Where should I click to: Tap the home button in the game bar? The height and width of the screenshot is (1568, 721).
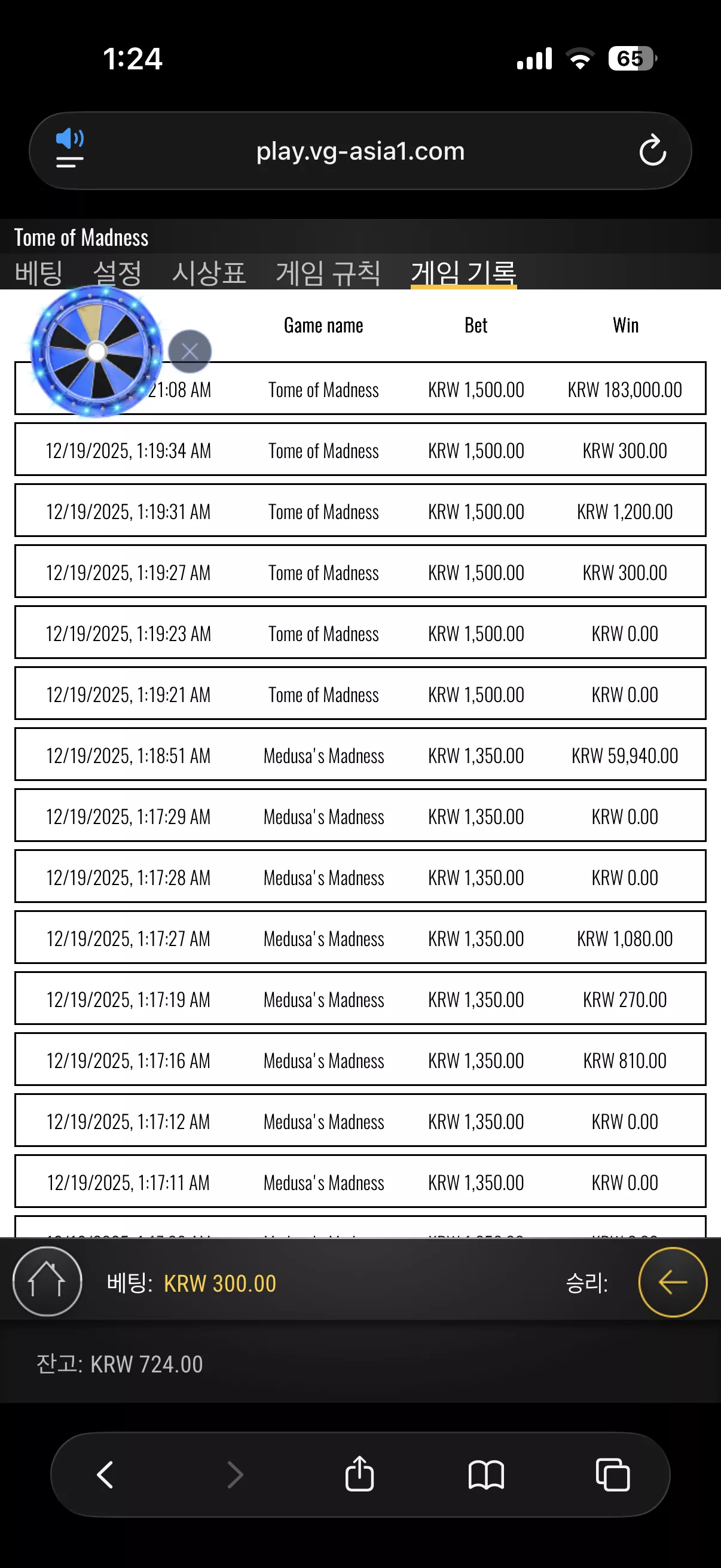[x=47, y=1281]
